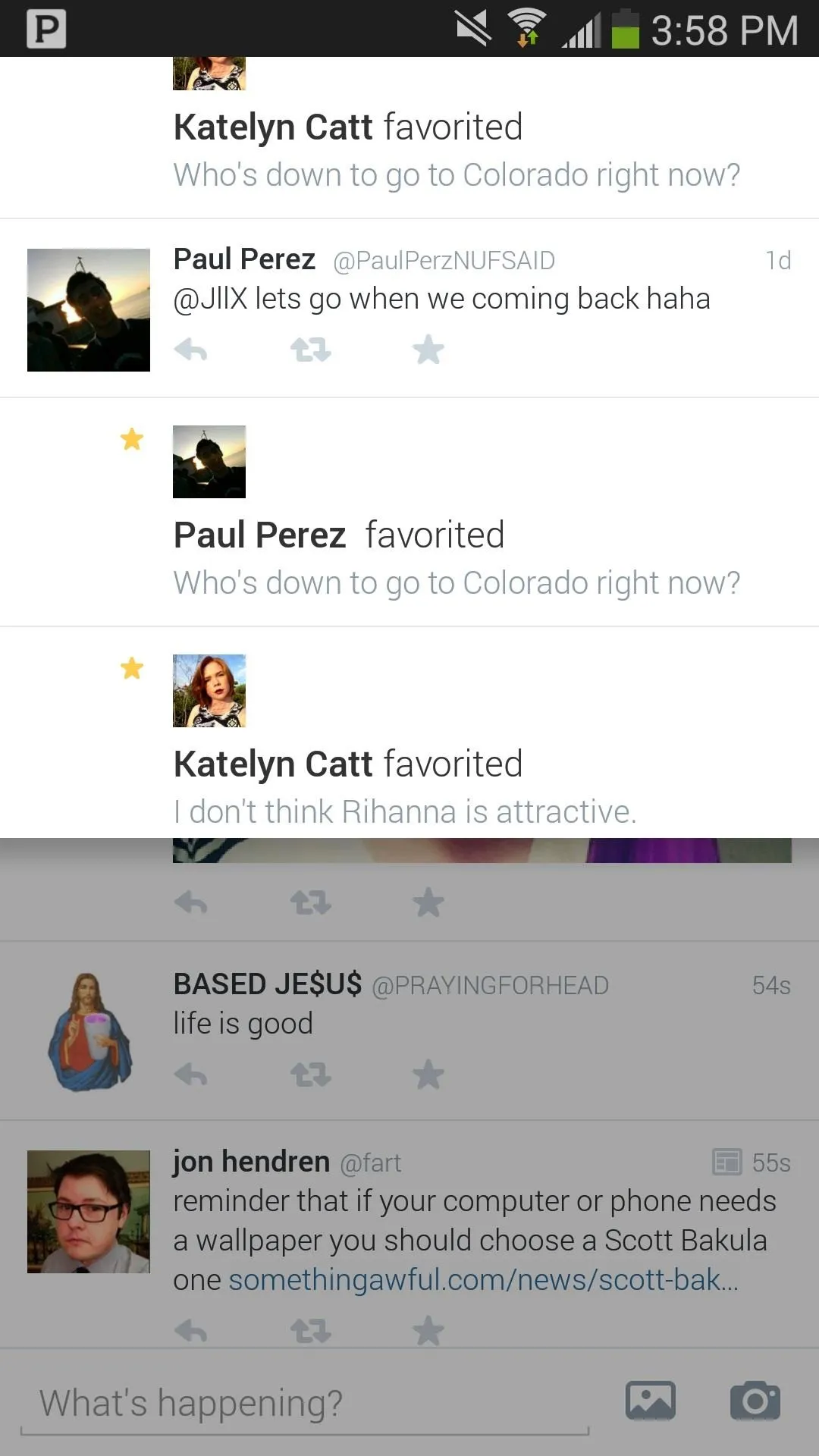Retweet BASED JE$U$ life is good tweet
This screenshot has height=1456, width=819.
310,1075
